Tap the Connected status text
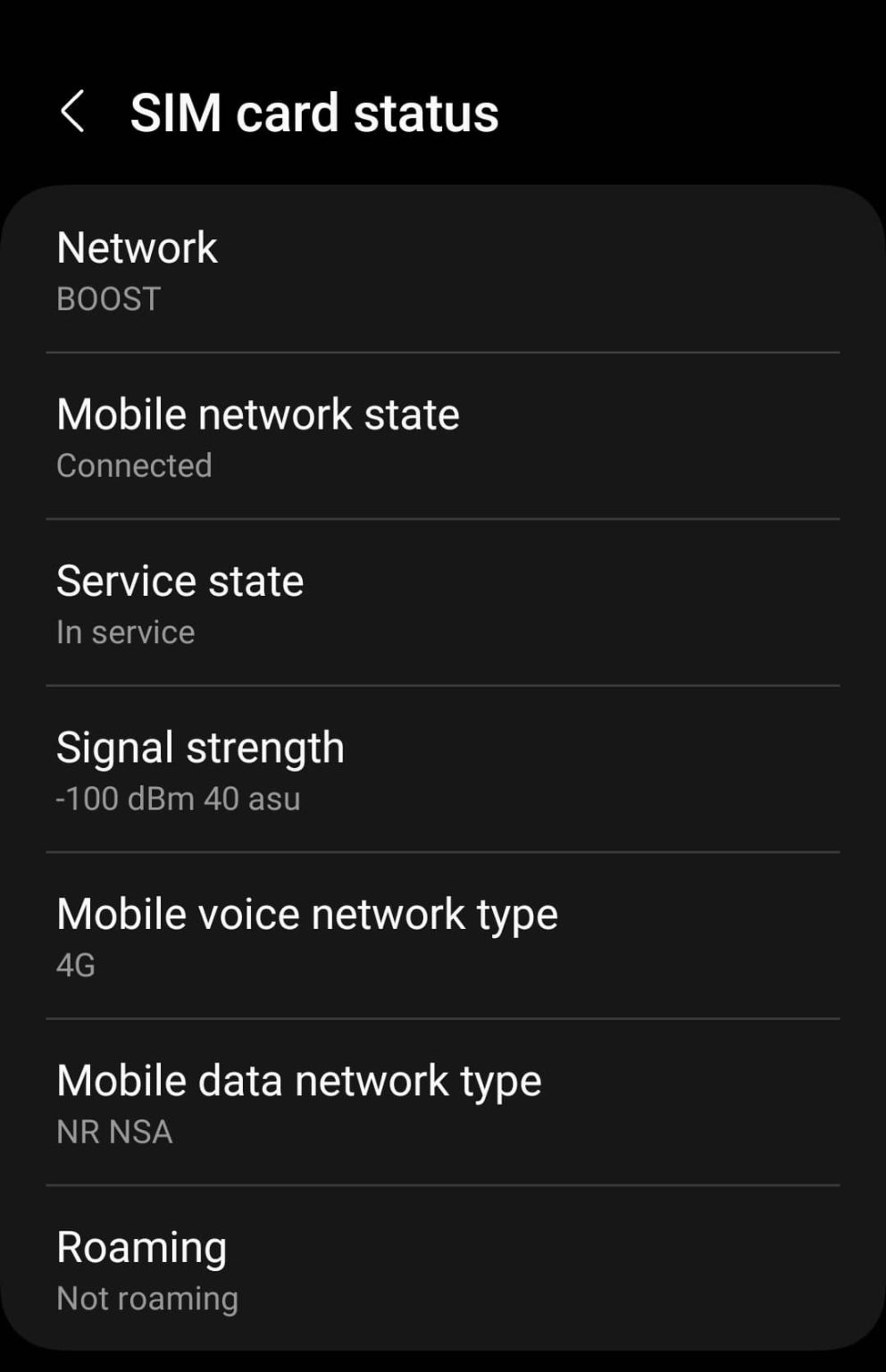886x1372 pixels. click(134, 464)
